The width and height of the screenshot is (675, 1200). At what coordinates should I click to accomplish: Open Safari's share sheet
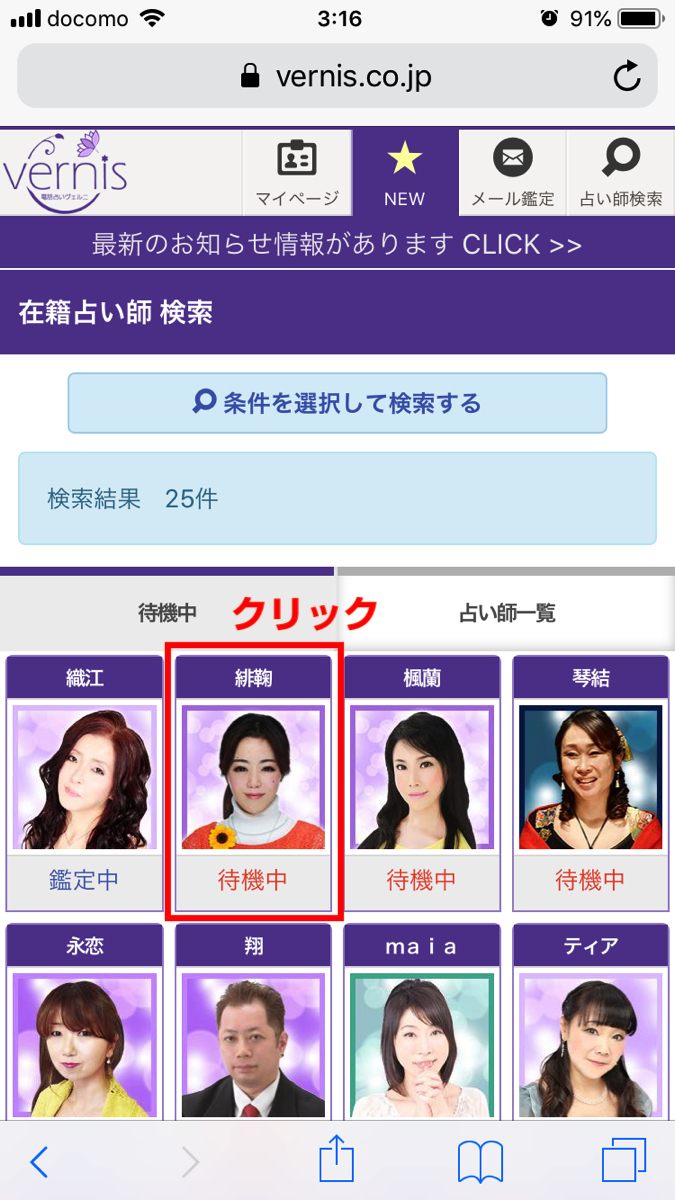coord(336,1159)
